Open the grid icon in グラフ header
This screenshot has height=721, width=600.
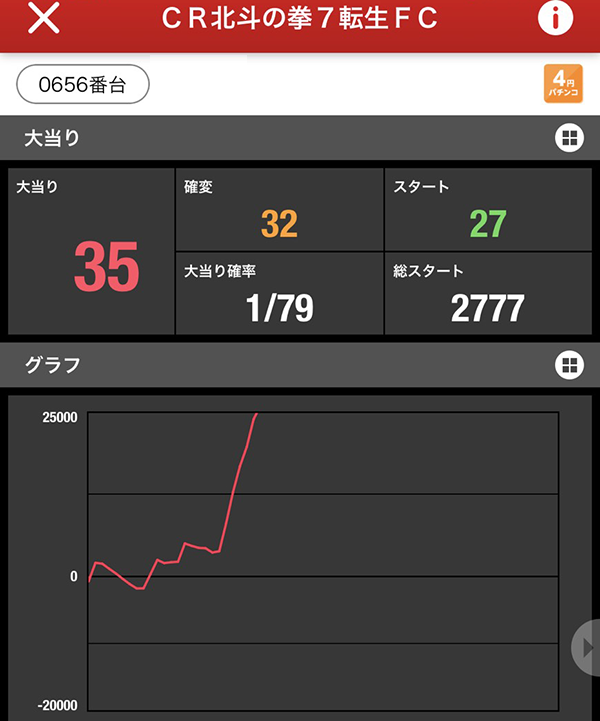point(569,365)
